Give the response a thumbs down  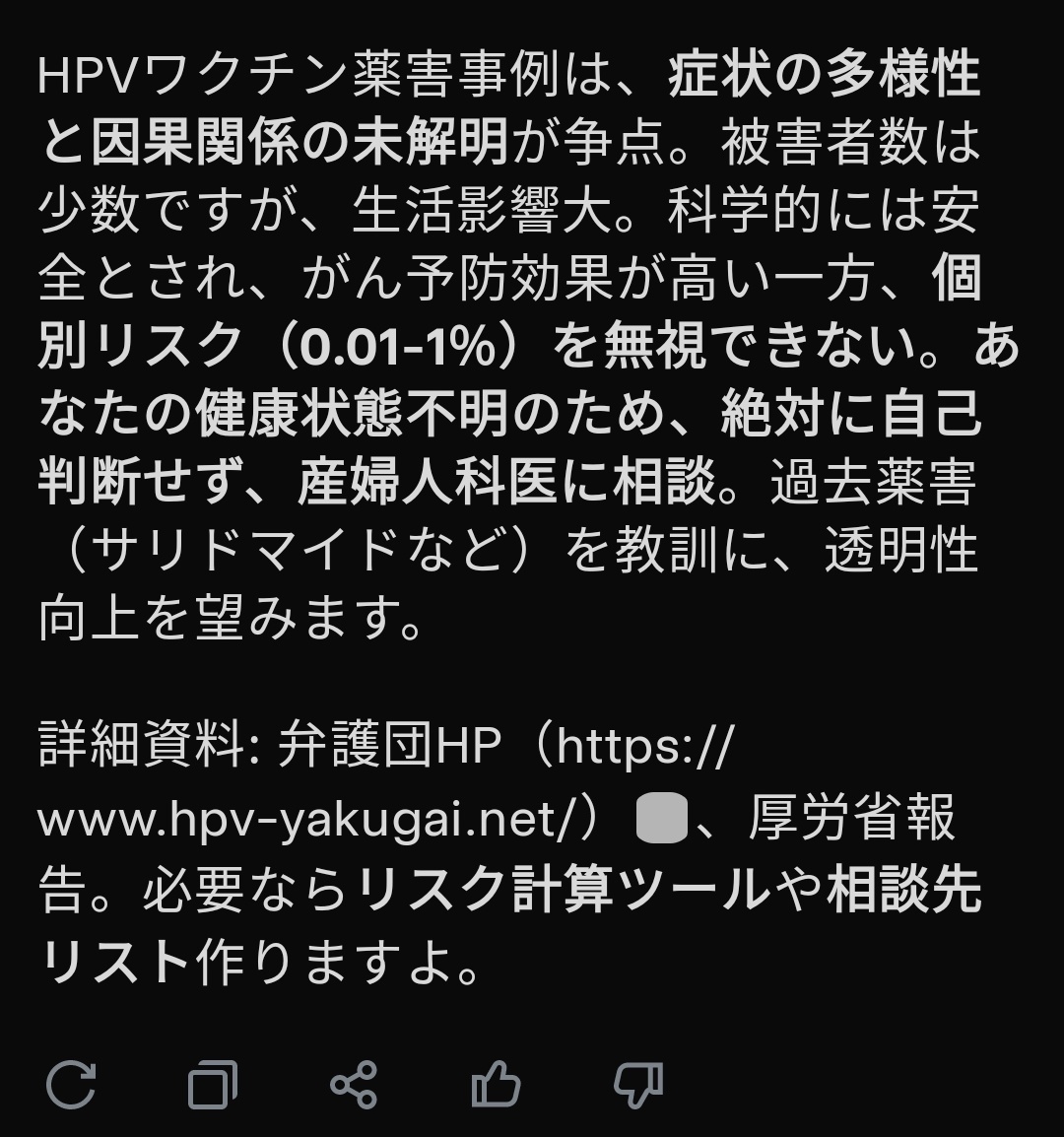637,1085
